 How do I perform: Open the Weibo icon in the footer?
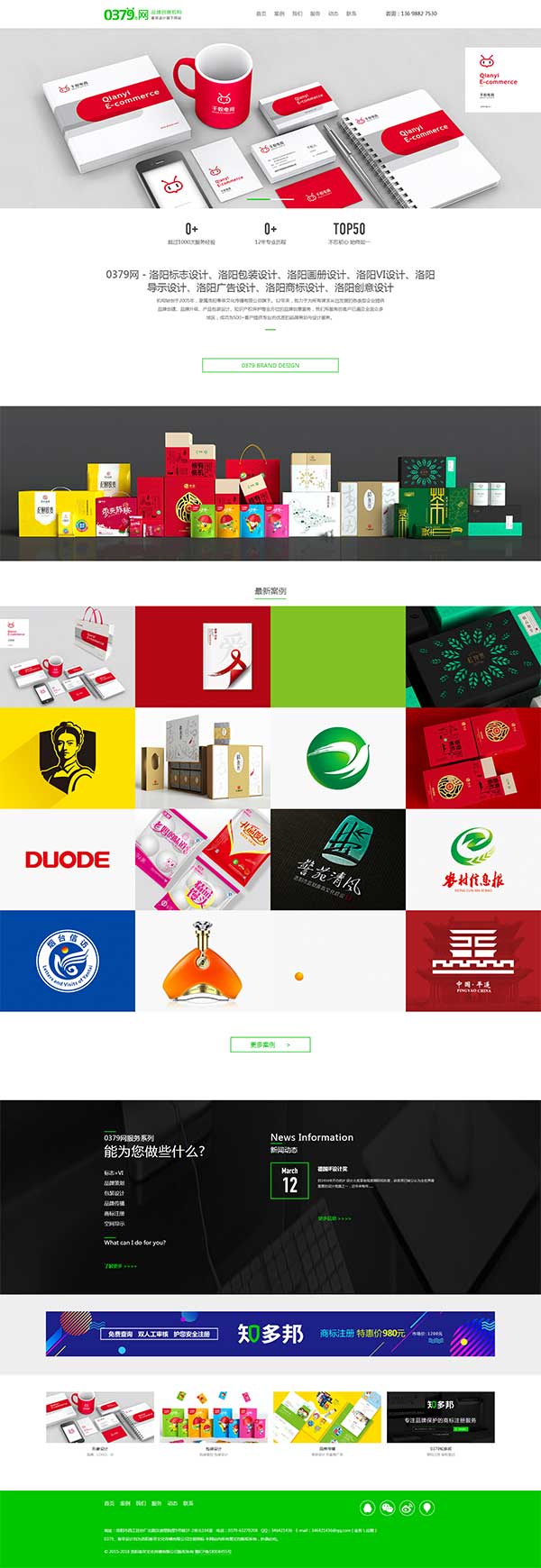coord(408,1509)
